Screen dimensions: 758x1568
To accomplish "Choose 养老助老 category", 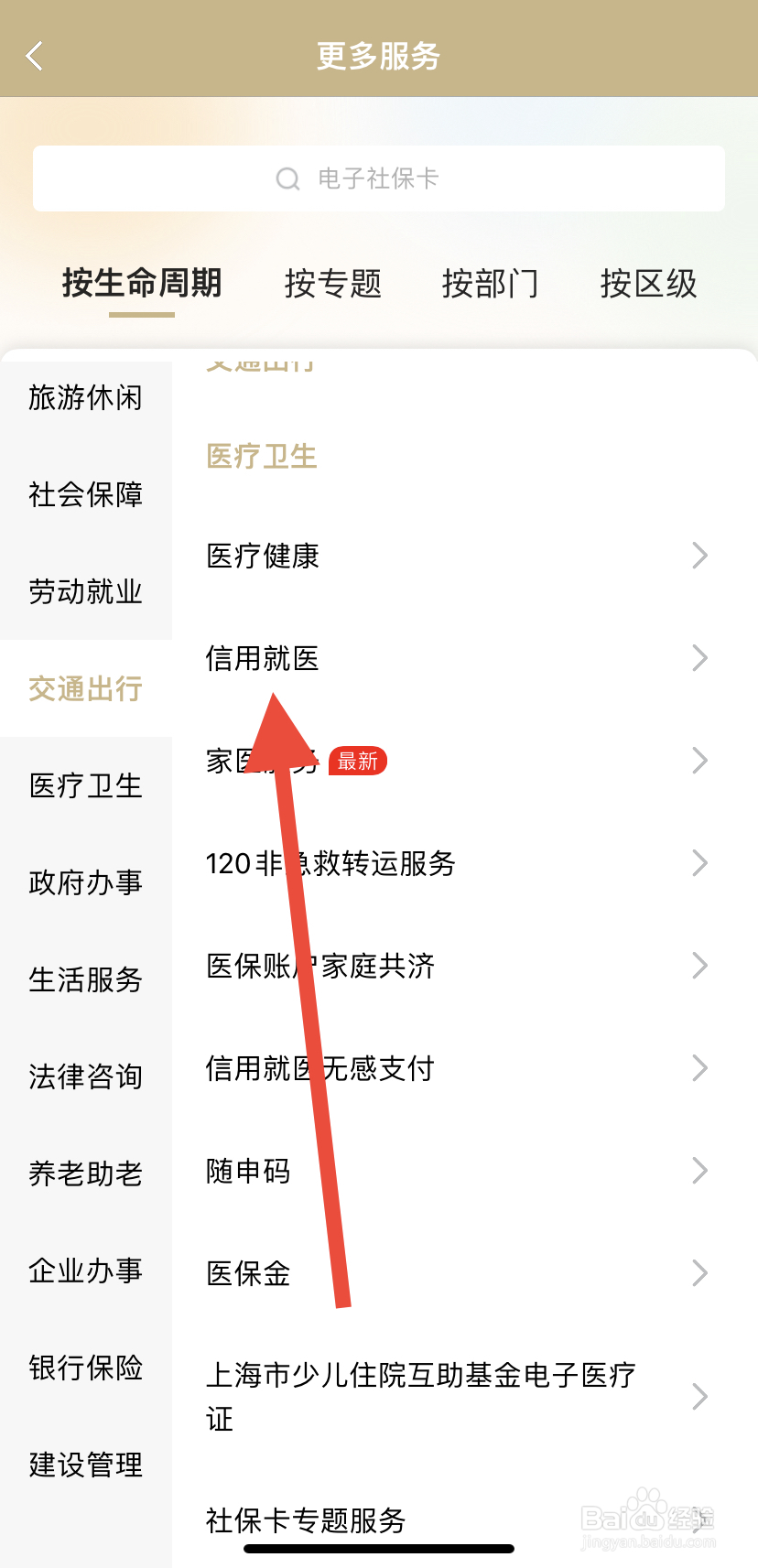I will pos(83,1174).
